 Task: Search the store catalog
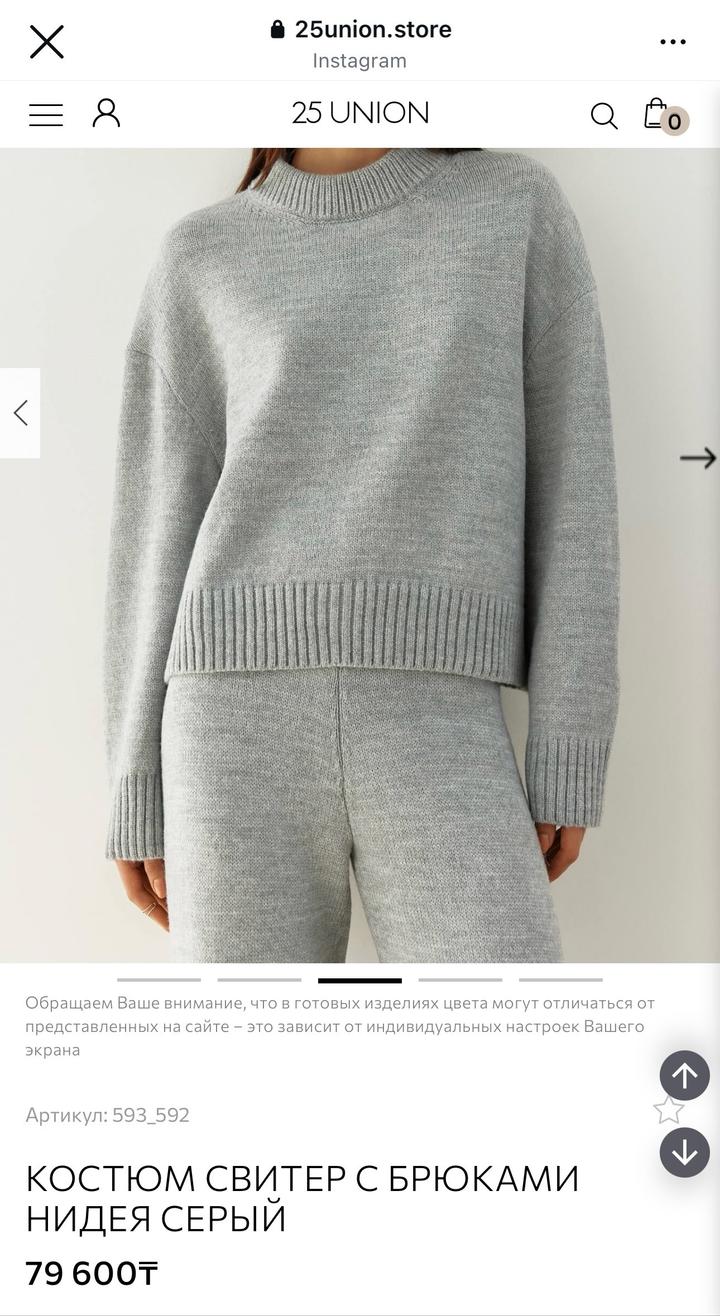[x=604, y=116]
